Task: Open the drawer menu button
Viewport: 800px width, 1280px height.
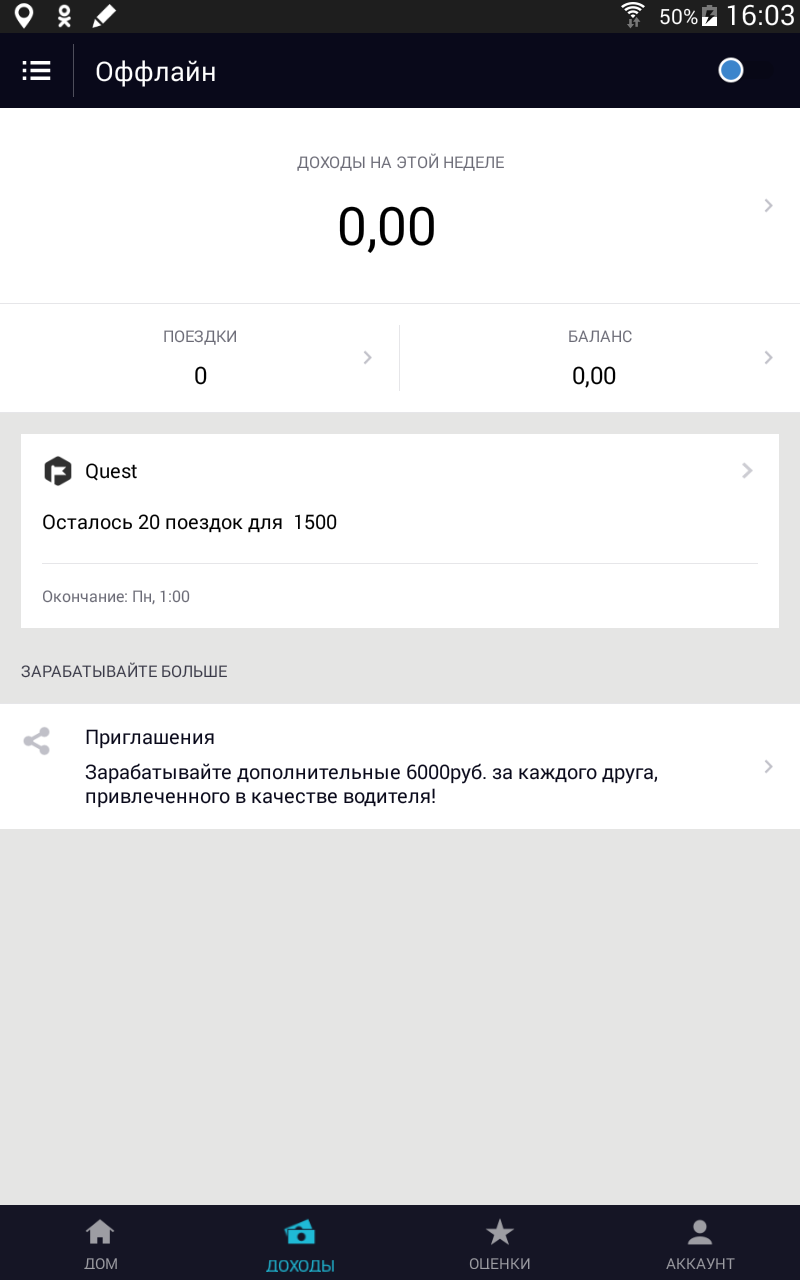Action: [37, 71]
